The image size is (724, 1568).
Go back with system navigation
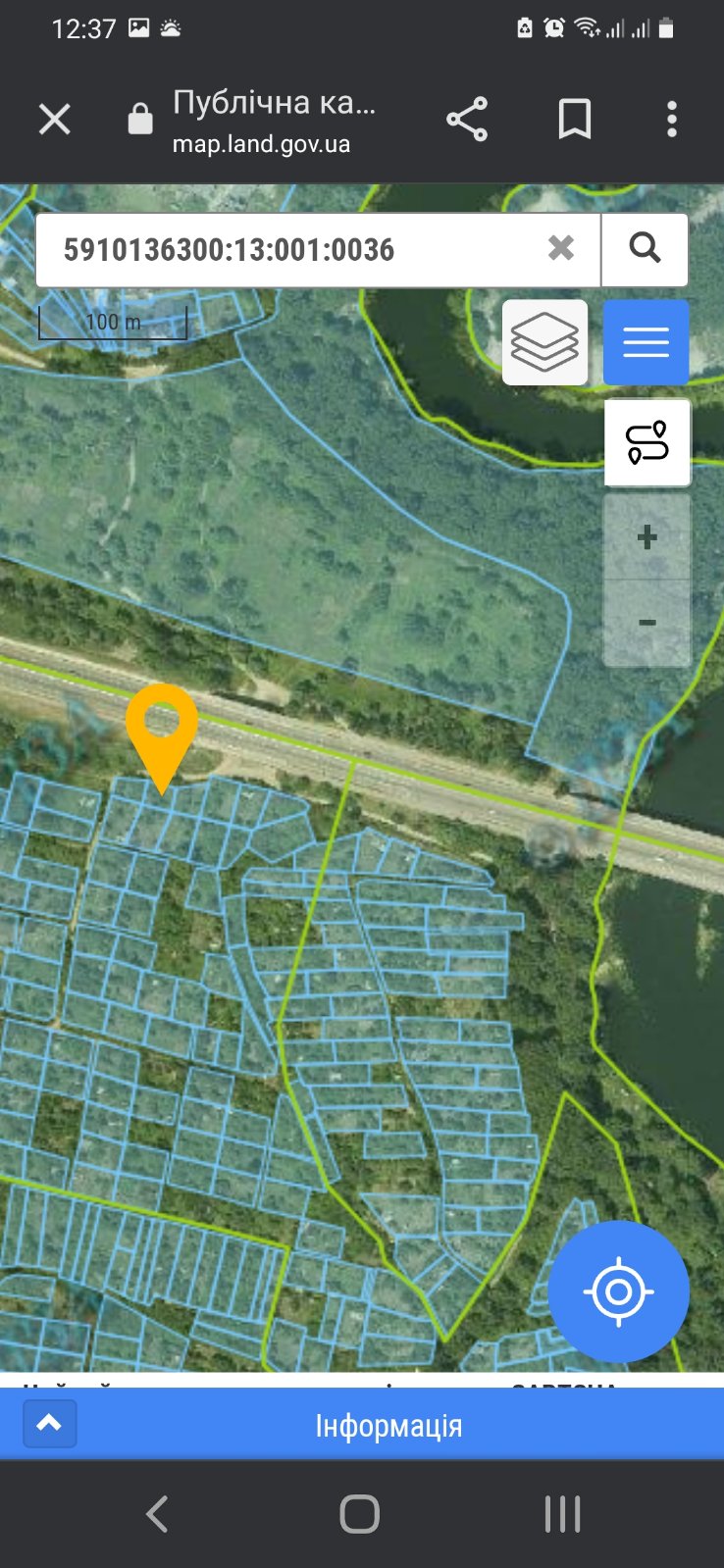157,1513
